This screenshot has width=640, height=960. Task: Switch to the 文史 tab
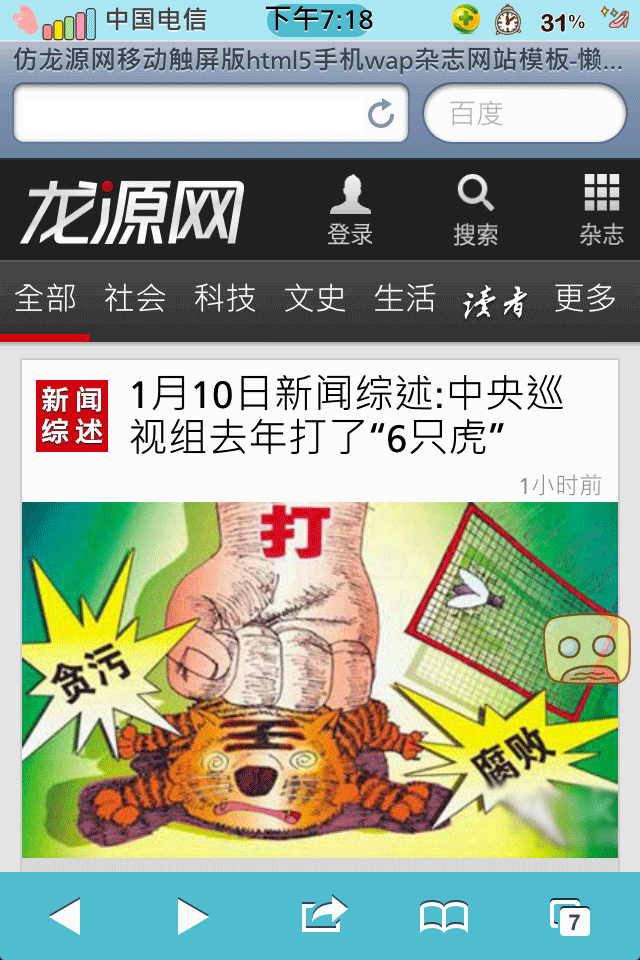315,299
